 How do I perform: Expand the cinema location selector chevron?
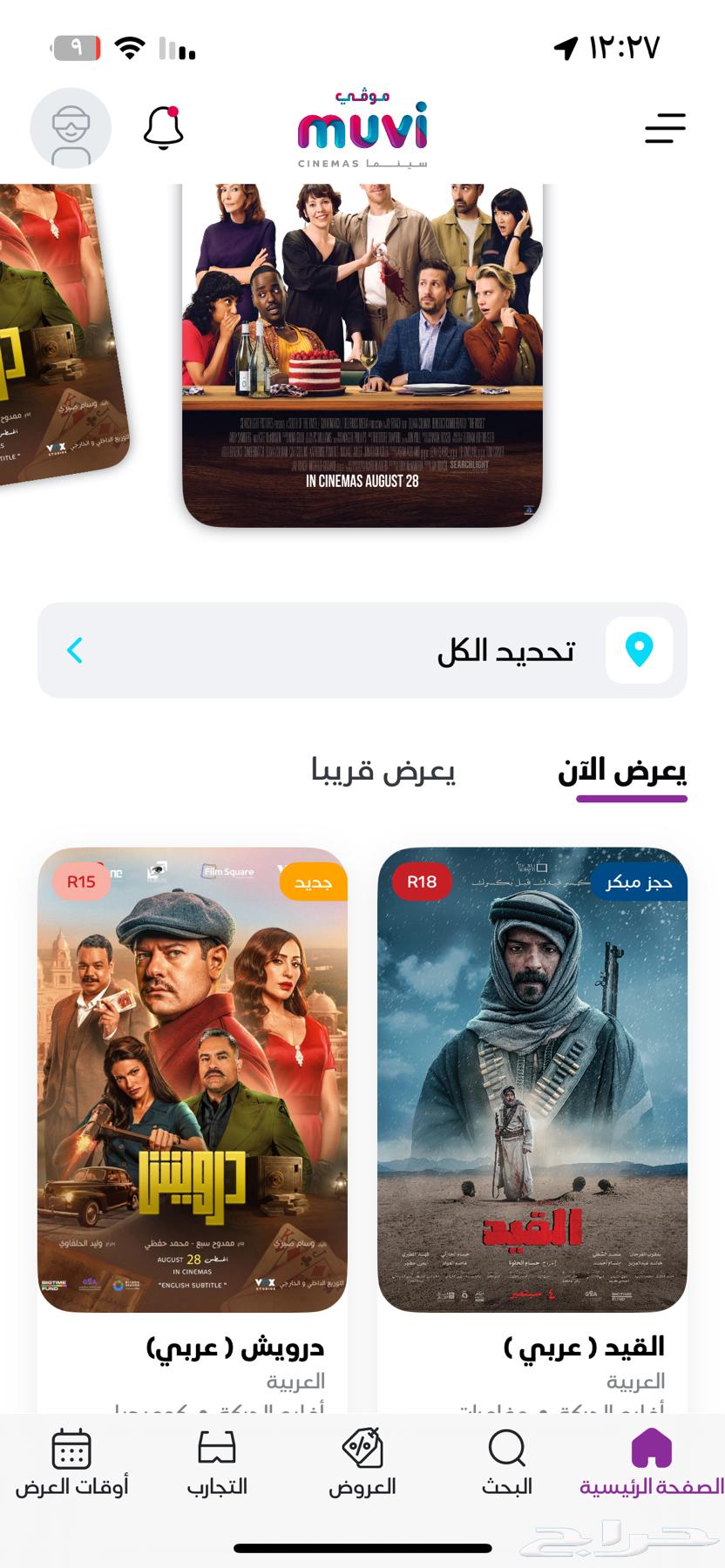click(75, 650)
